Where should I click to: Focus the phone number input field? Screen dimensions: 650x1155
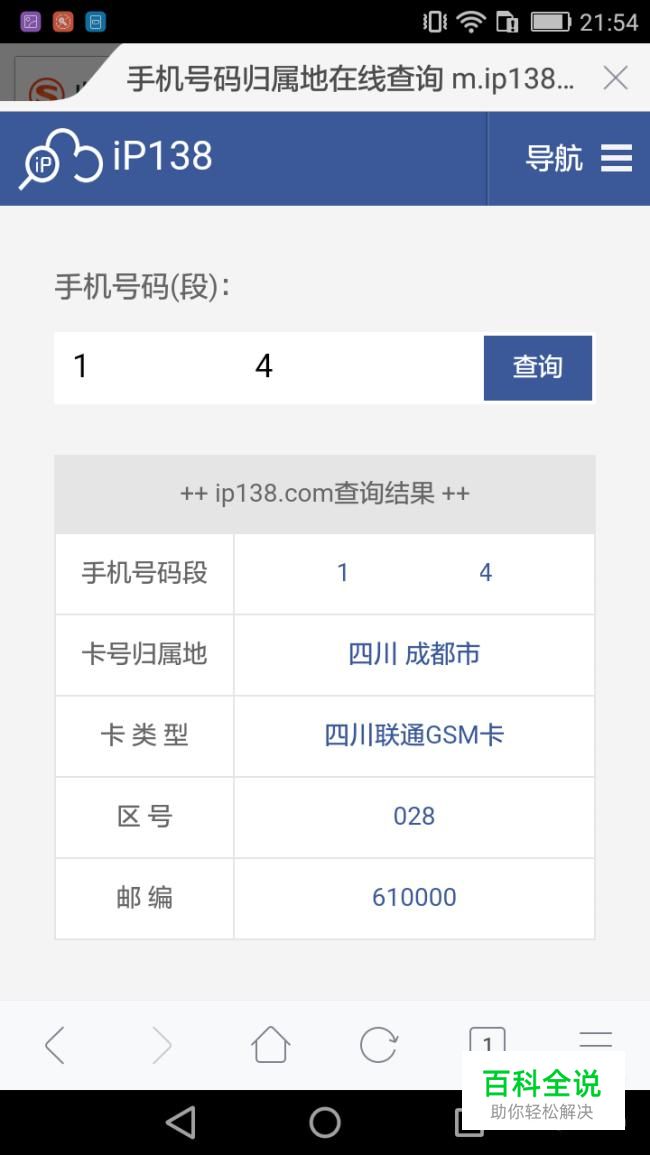[268, 367]
